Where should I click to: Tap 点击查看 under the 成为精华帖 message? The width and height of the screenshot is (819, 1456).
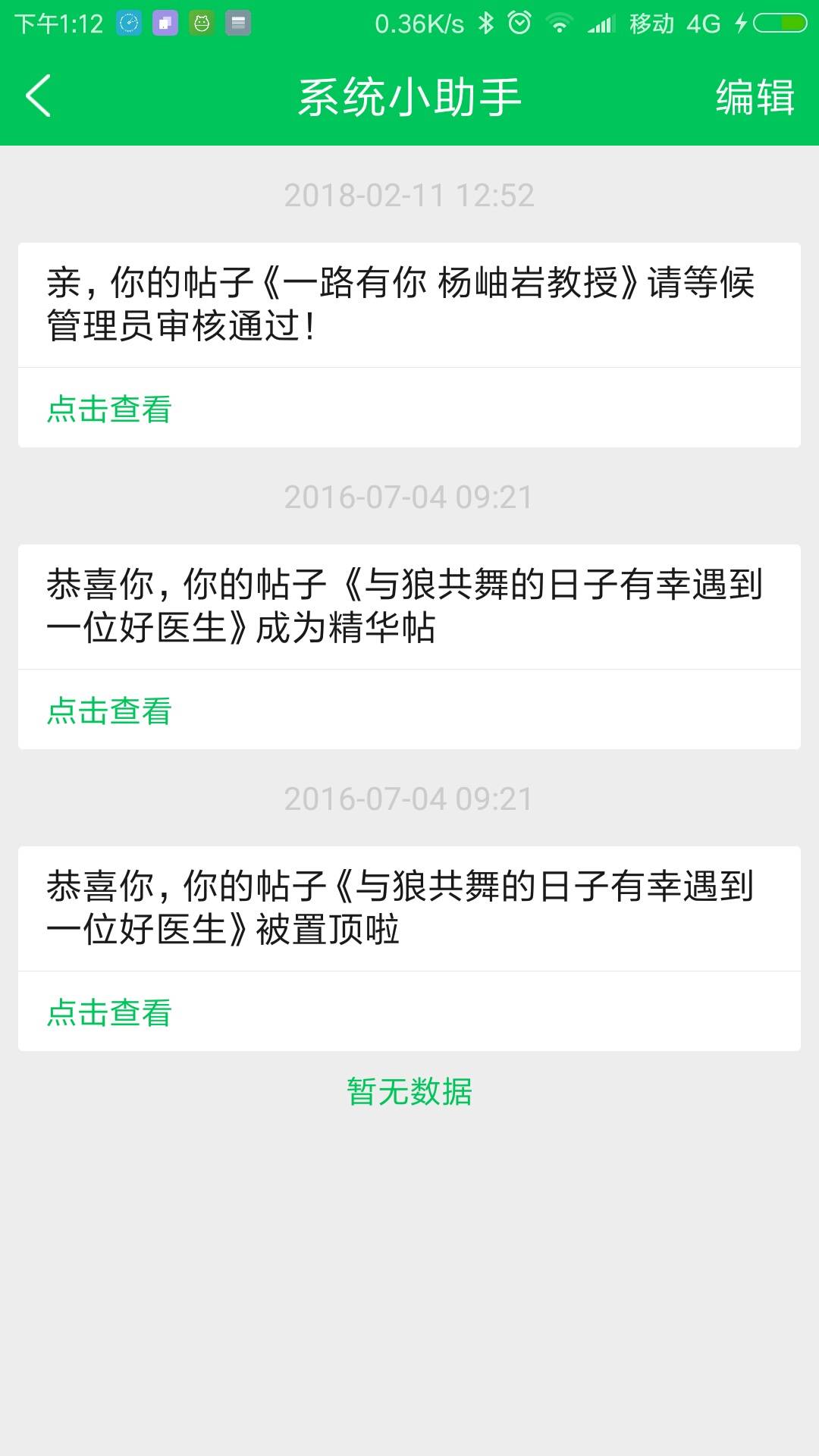[x=110, y=711]
